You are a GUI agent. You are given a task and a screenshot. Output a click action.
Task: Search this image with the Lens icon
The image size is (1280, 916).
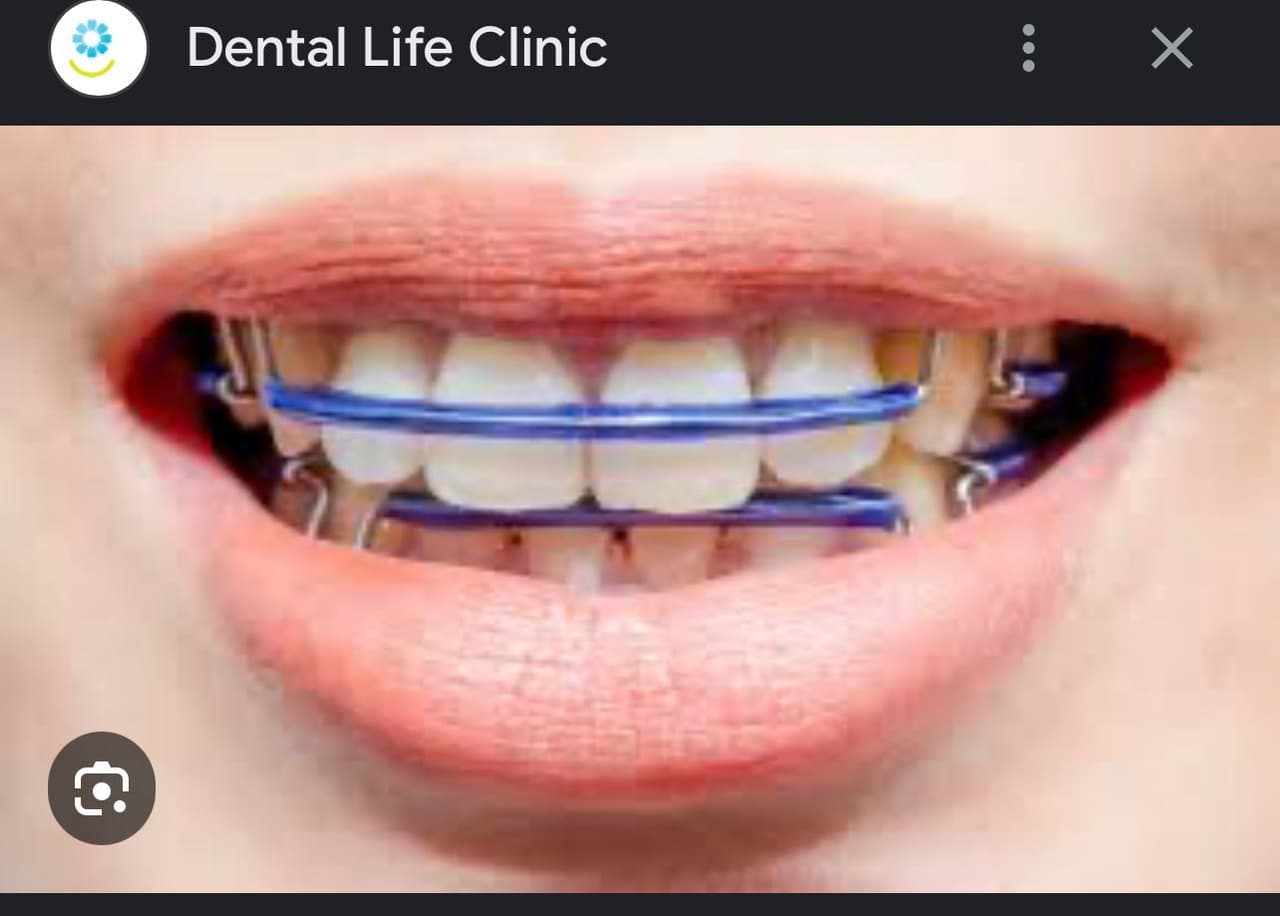pyautogui.click(x=101, y=788)
